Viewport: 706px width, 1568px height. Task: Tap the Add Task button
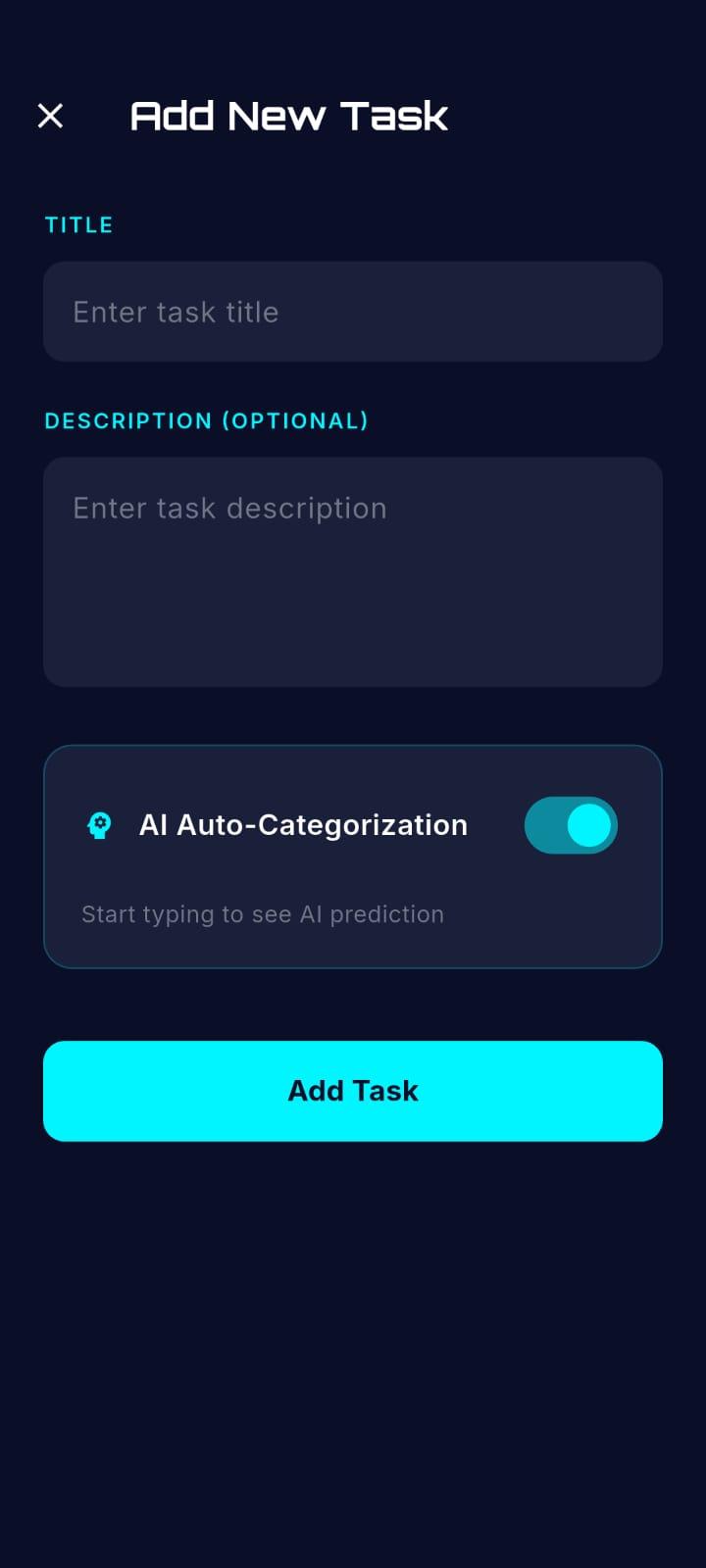pos(353,1091)
